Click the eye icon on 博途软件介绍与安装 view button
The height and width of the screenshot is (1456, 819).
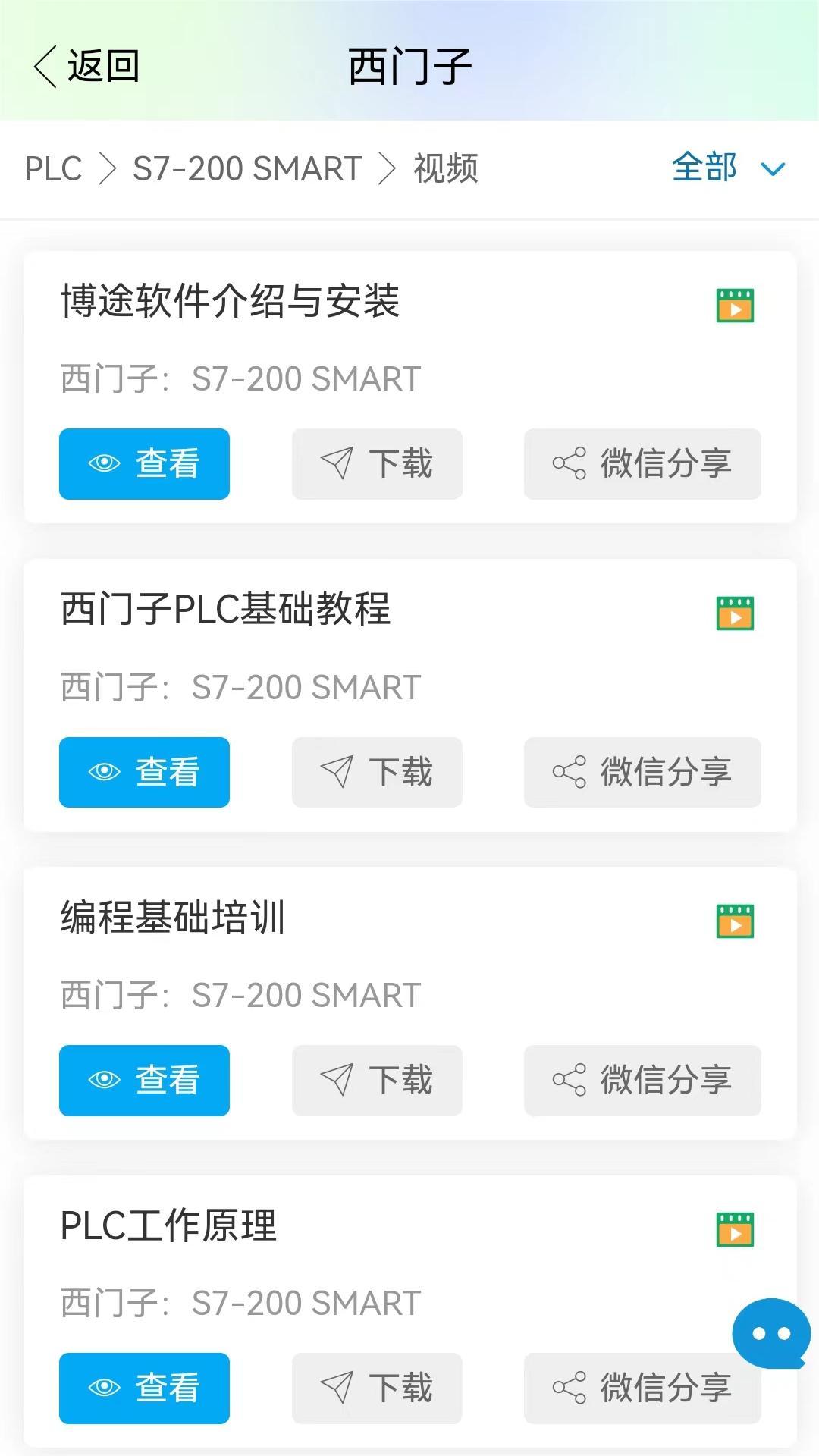pyautogui.click(x=105, y=463)
